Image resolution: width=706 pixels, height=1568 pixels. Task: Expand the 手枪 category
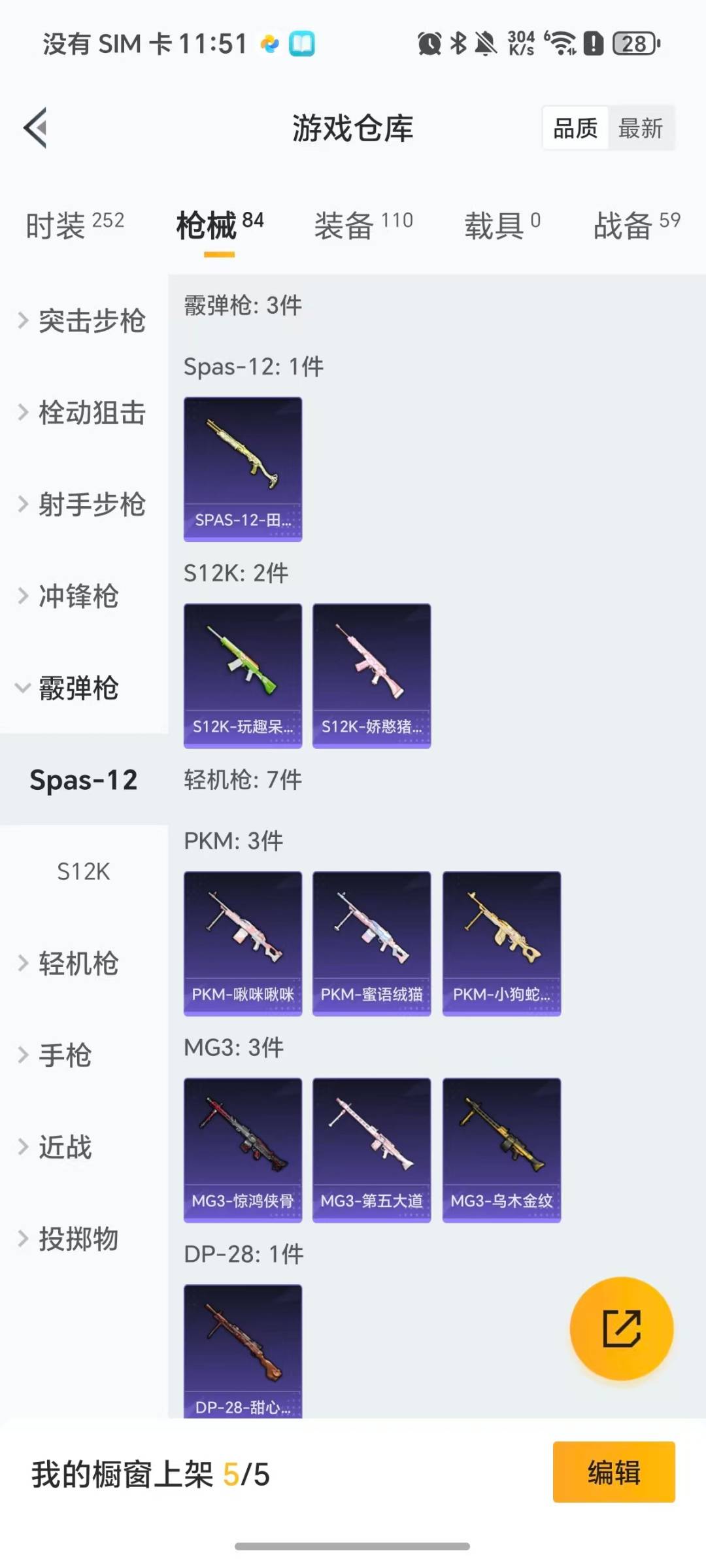(69, 1055)
